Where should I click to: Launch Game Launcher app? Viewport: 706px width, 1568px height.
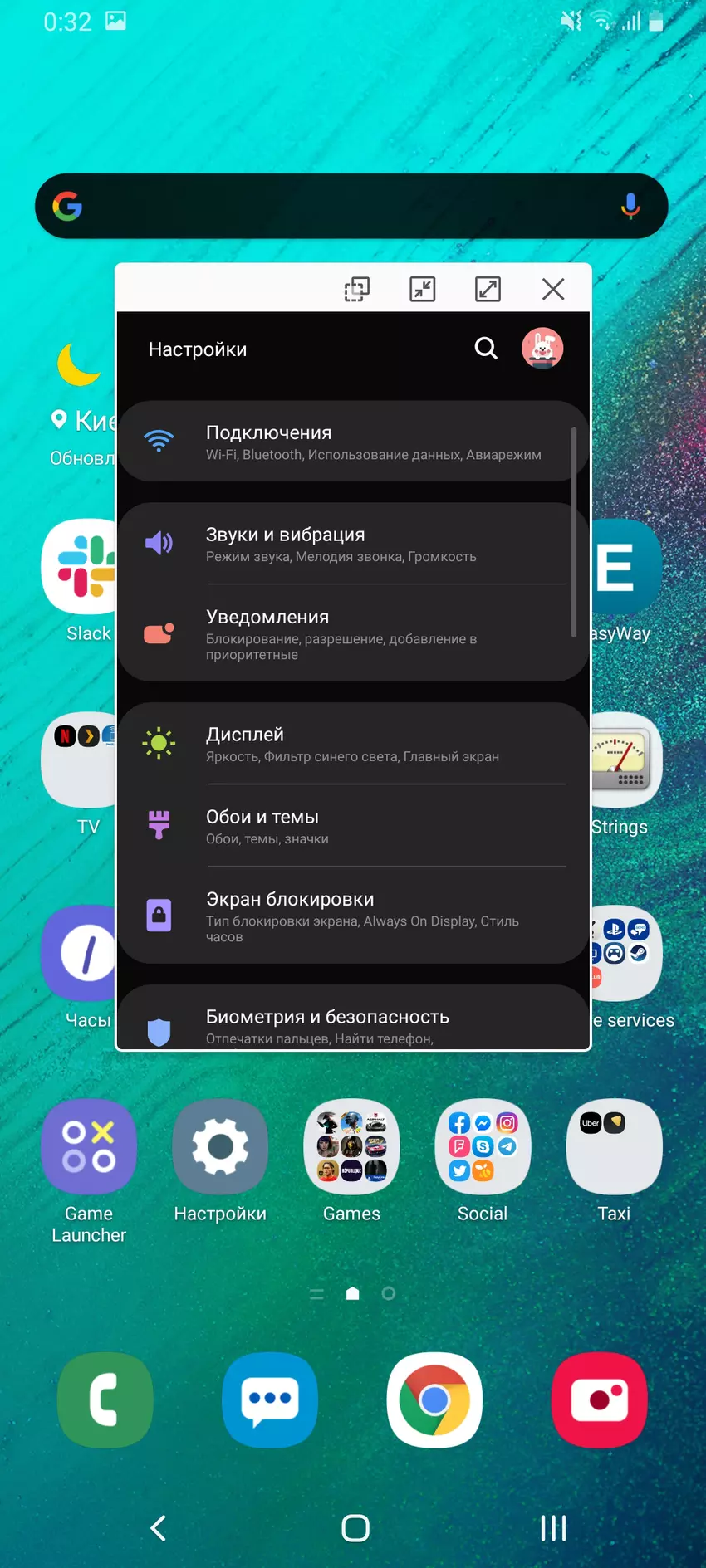(89, 1148)
